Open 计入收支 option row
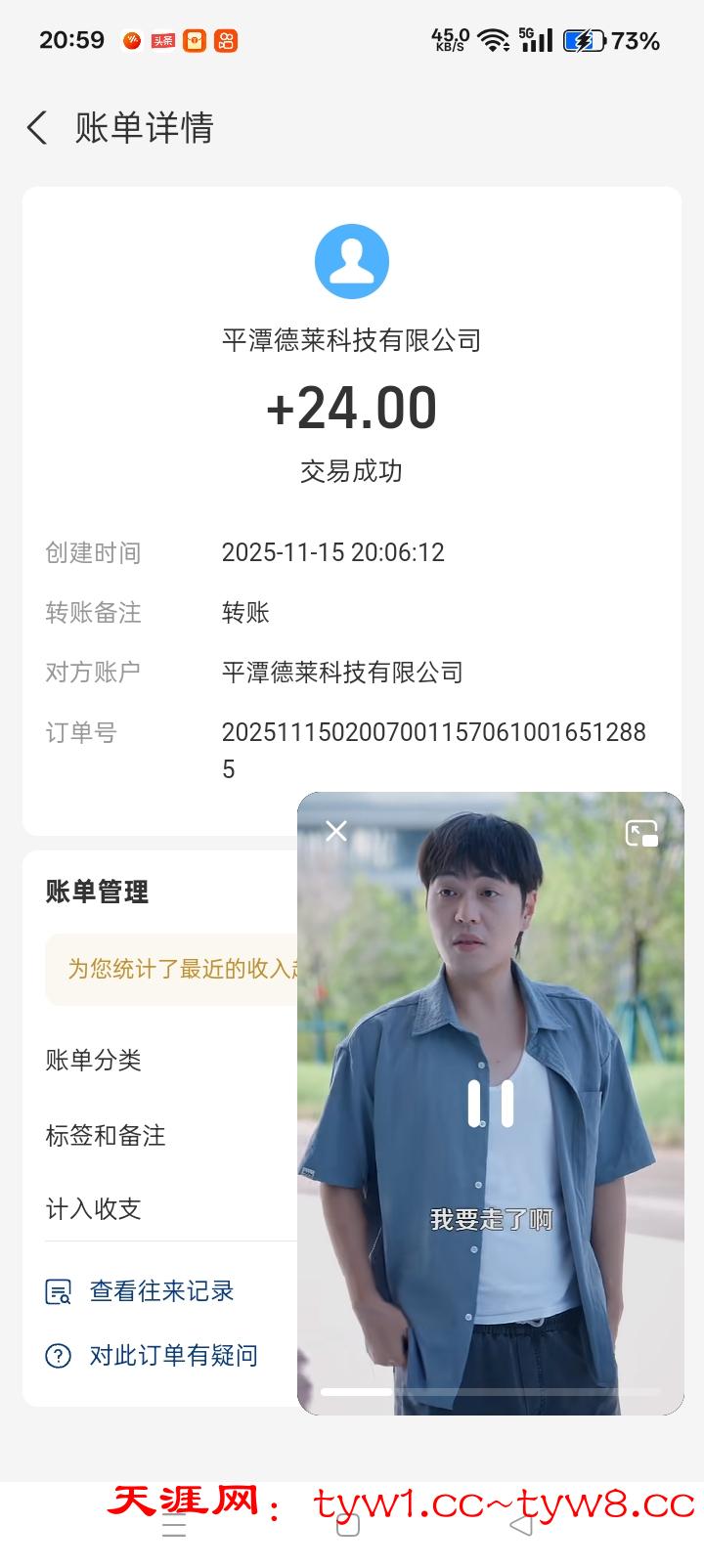This screenshot has width=704, height=1568. point(94,1209)
